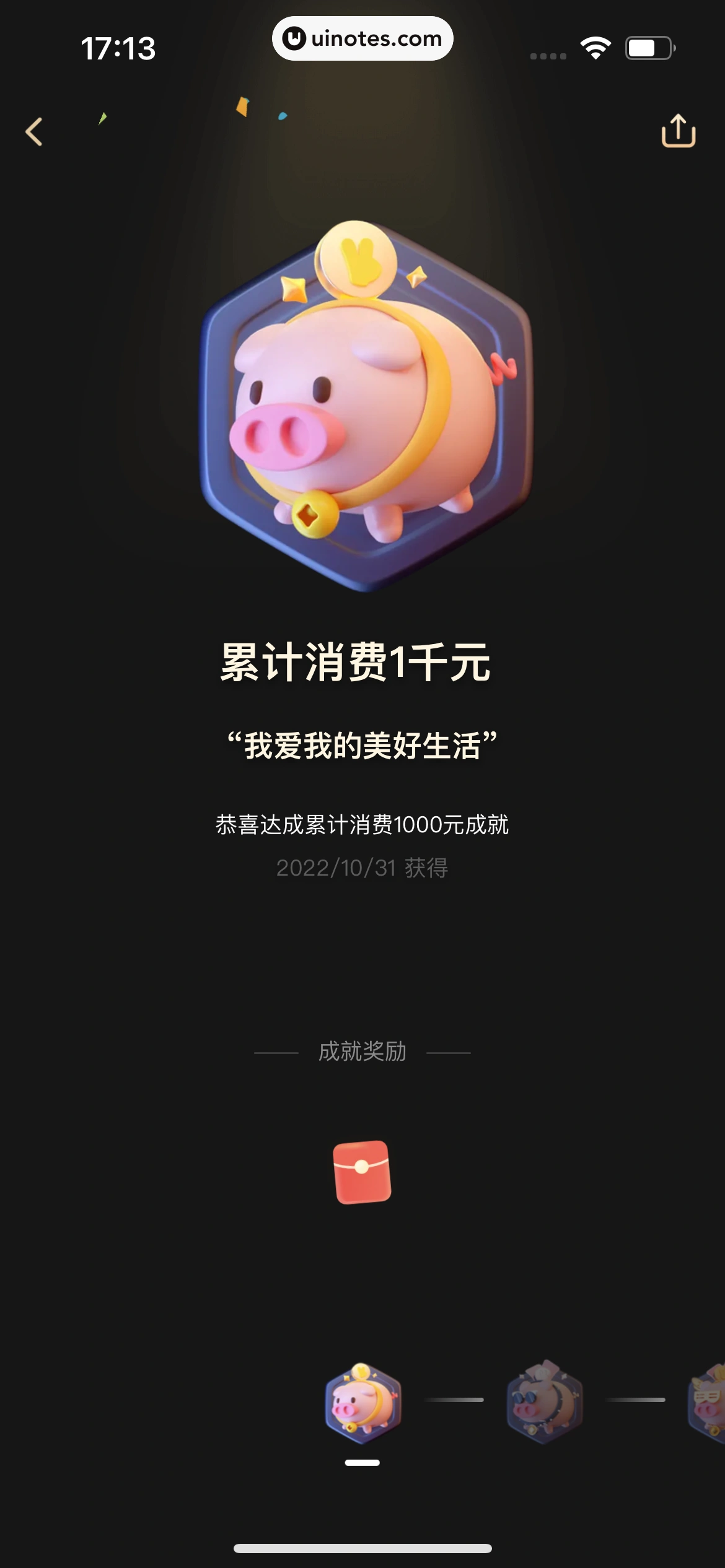The image size is (725, 1568).
Task: Tap the uinotes.com pill banner
Action: 362,38
